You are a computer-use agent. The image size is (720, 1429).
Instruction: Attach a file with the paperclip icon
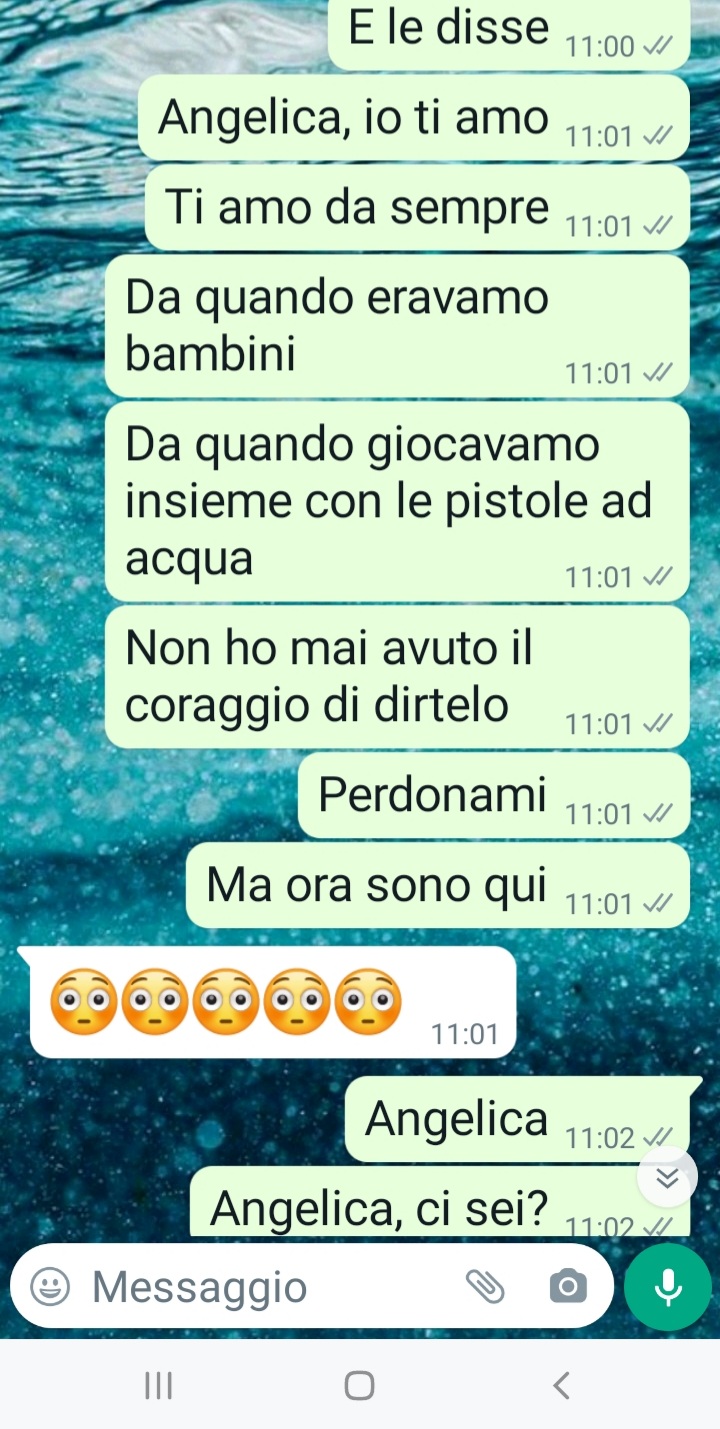tap(486, 1287)
